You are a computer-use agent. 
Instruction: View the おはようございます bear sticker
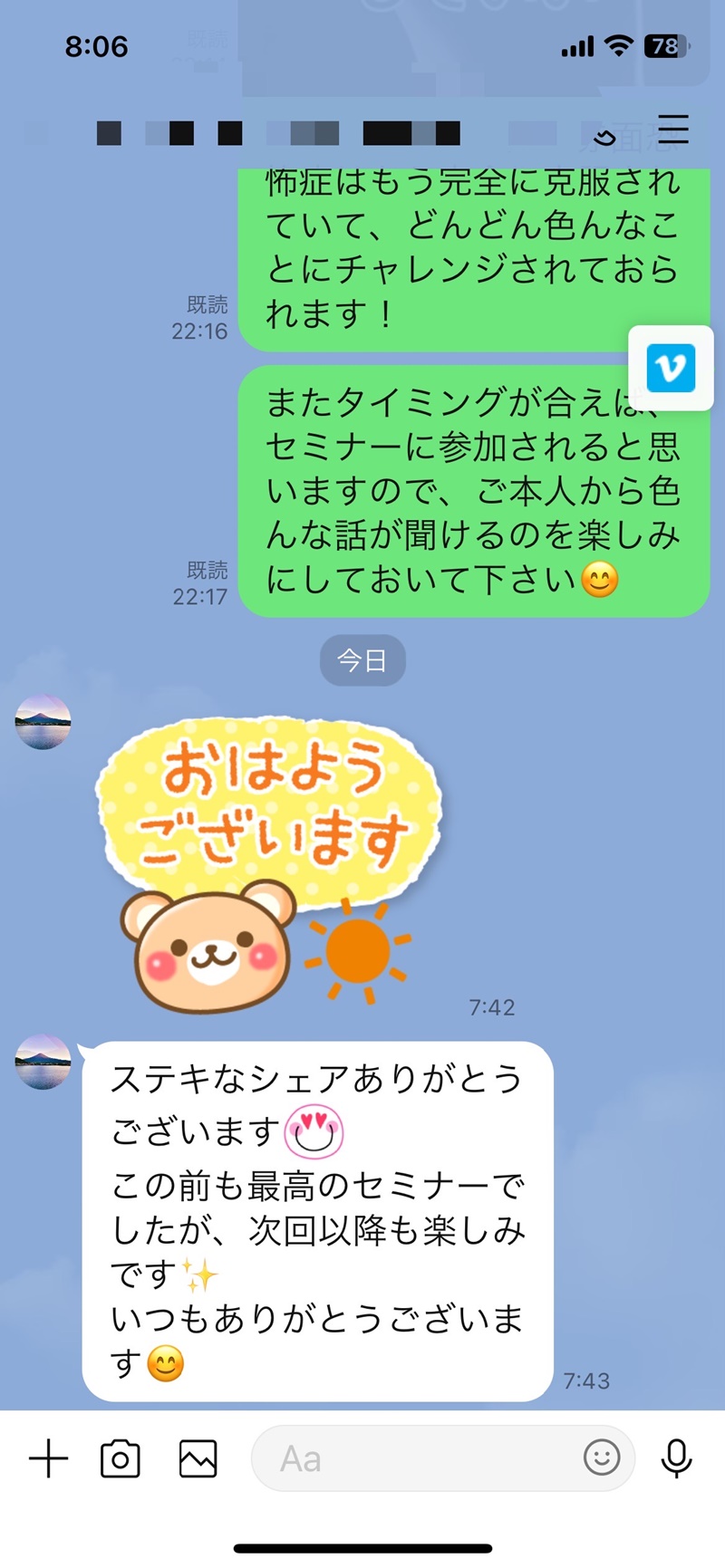pos(268,867)
